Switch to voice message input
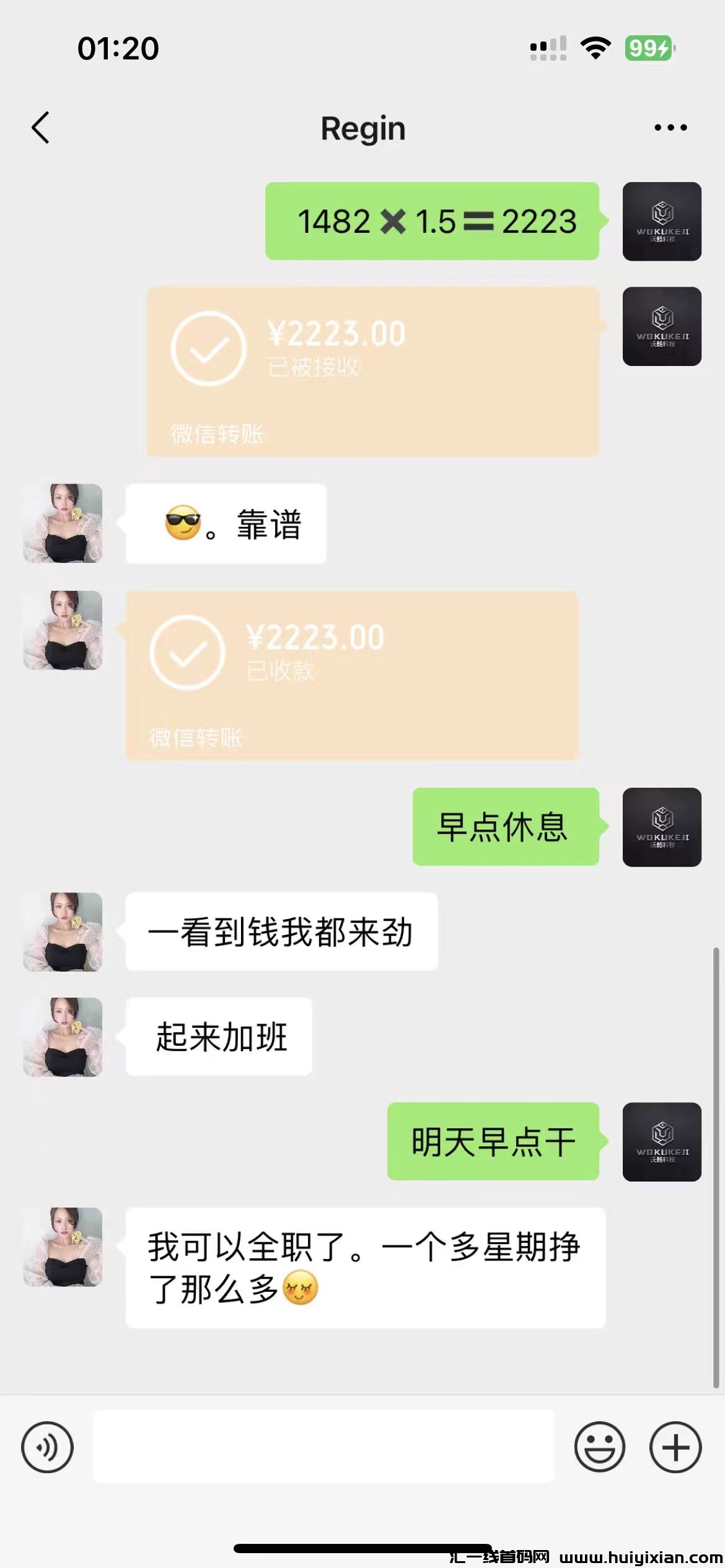The width and height of the screenshot is (725, 1568). coord(47,1447)
